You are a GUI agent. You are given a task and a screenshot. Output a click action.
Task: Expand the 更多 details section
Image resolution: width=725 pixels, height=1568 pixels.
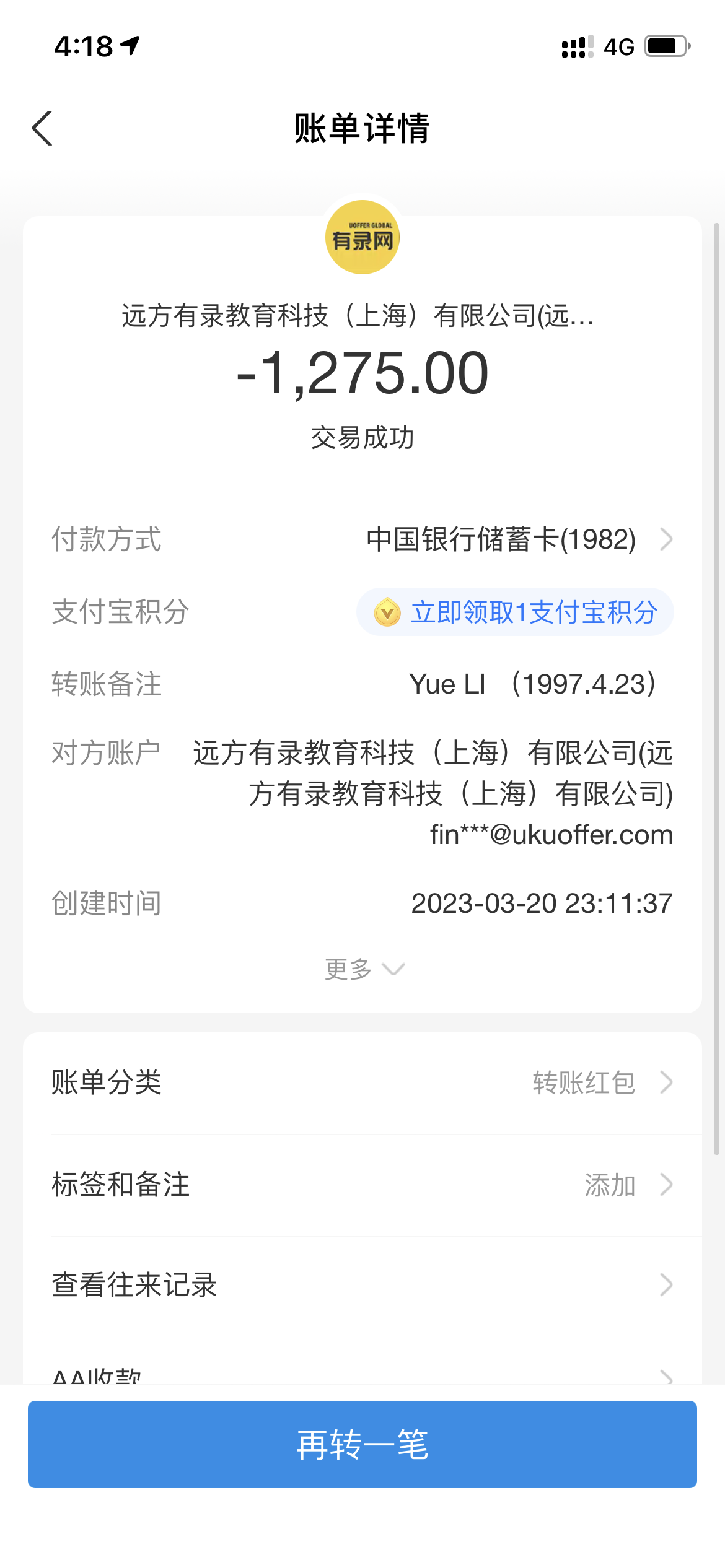pos(363,969)
